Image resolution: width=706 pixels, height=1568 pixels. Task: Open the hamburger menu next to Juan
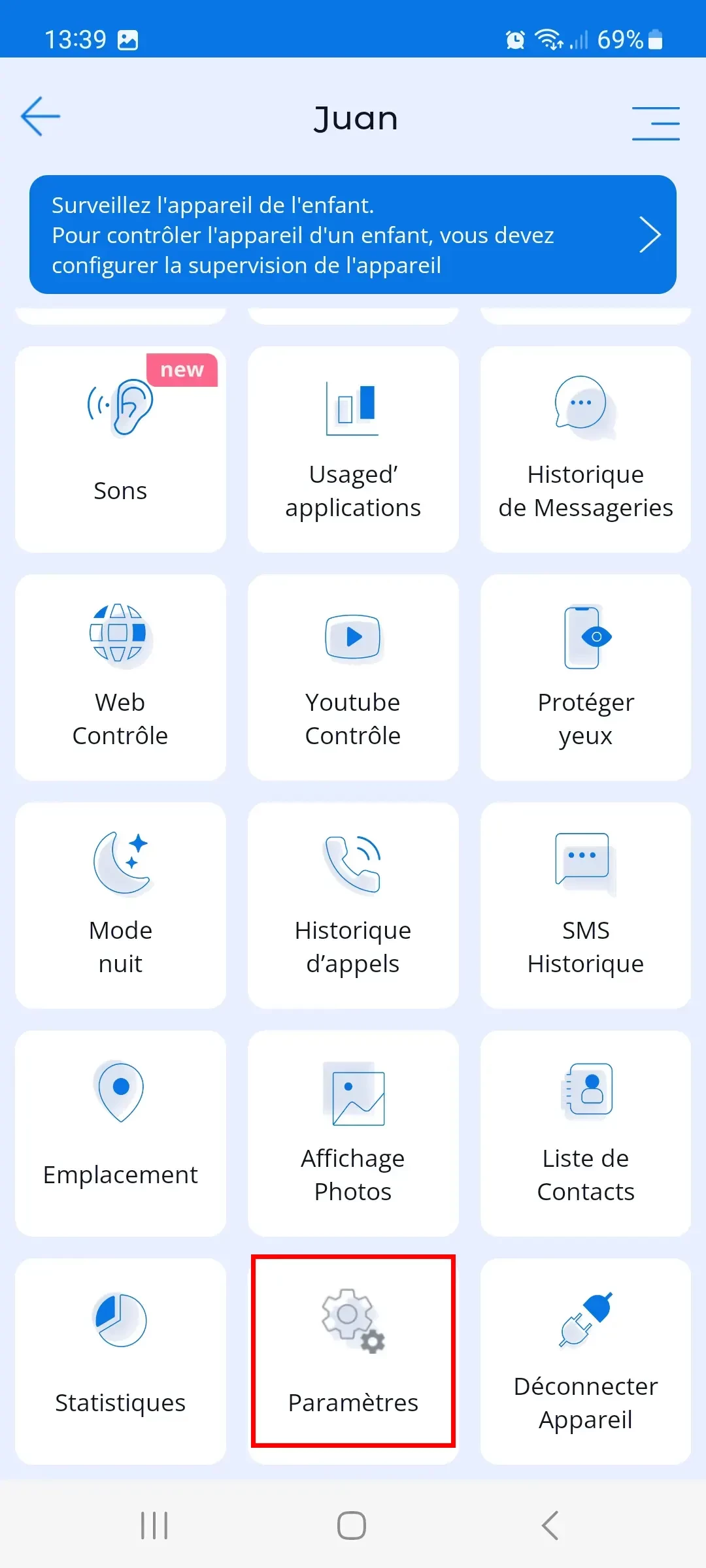(655, 123)
